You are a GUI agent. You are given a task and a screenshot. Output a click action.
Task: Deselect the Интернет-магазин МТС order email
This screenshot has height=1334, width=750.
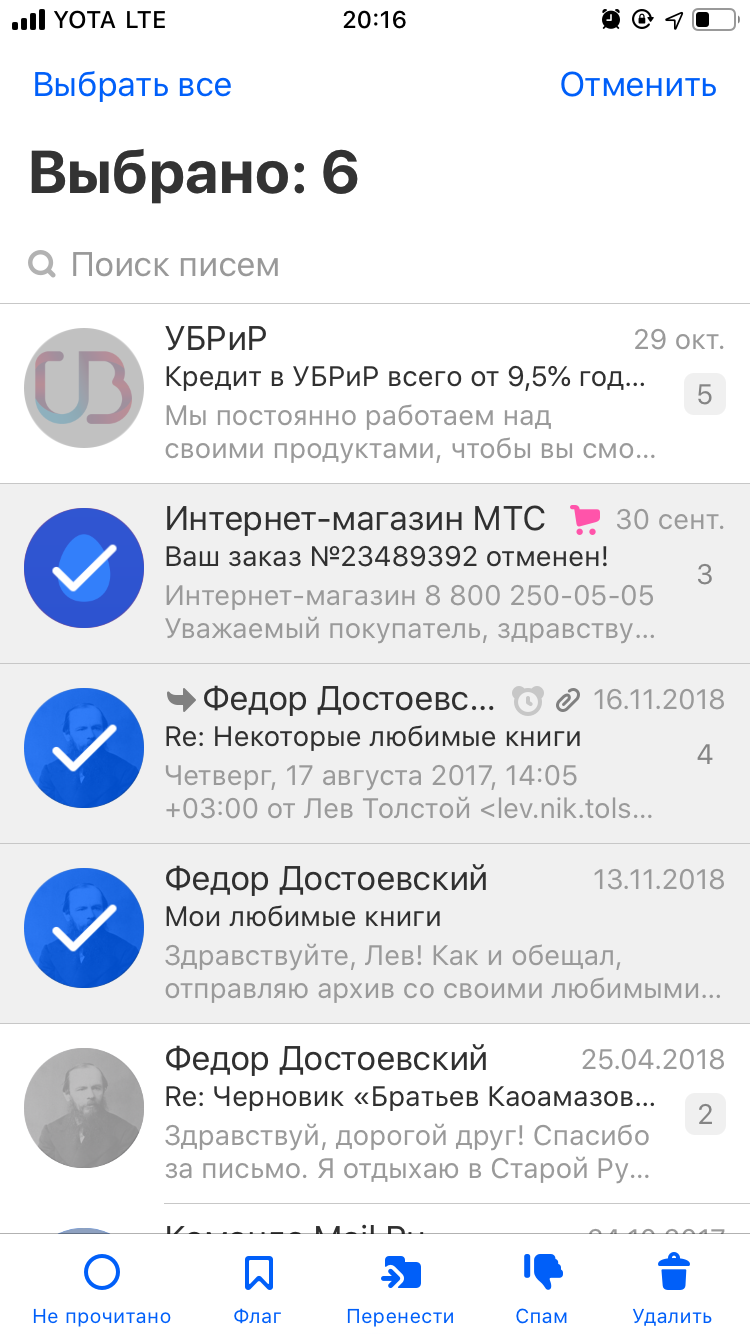click(375, 574)
